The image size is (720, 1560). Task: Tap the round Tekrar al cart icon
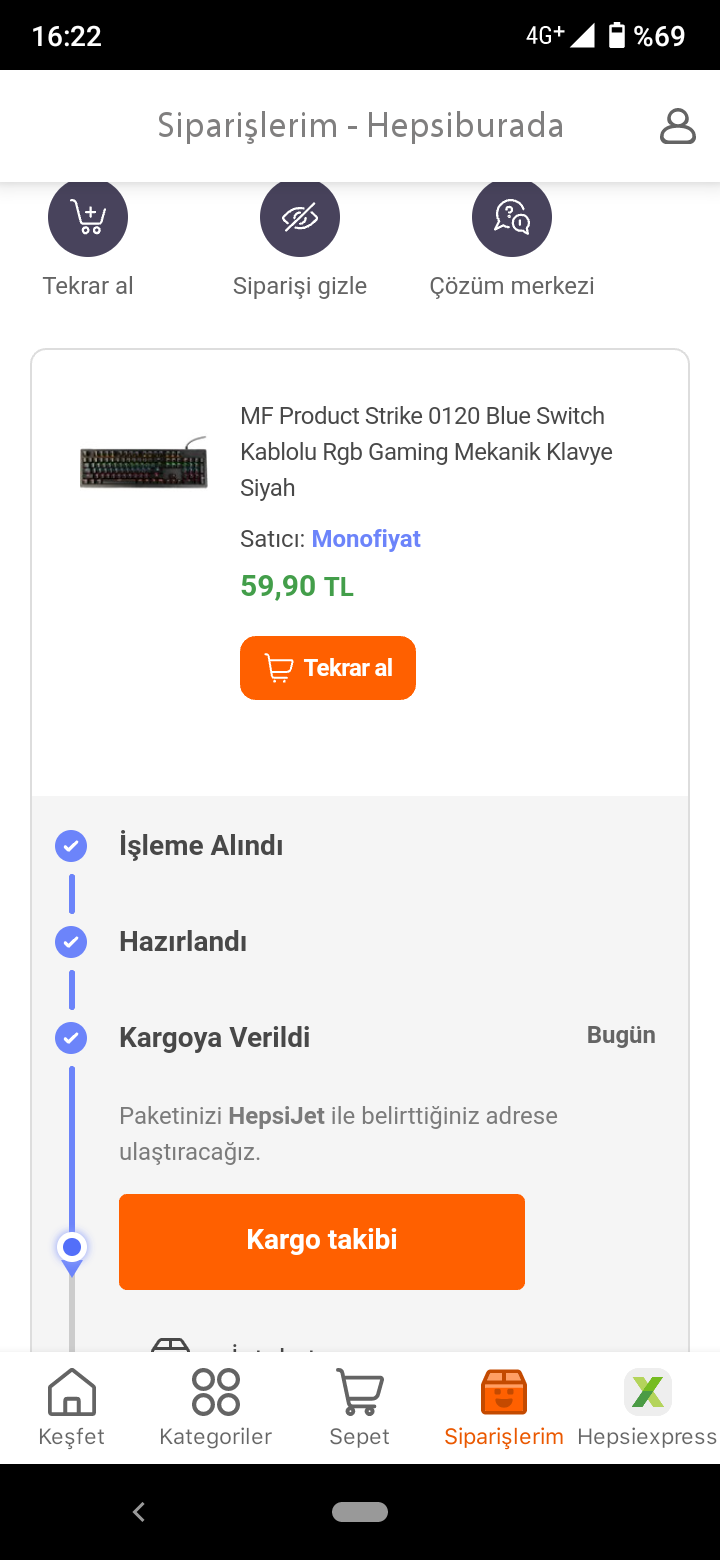pos(88,217)
